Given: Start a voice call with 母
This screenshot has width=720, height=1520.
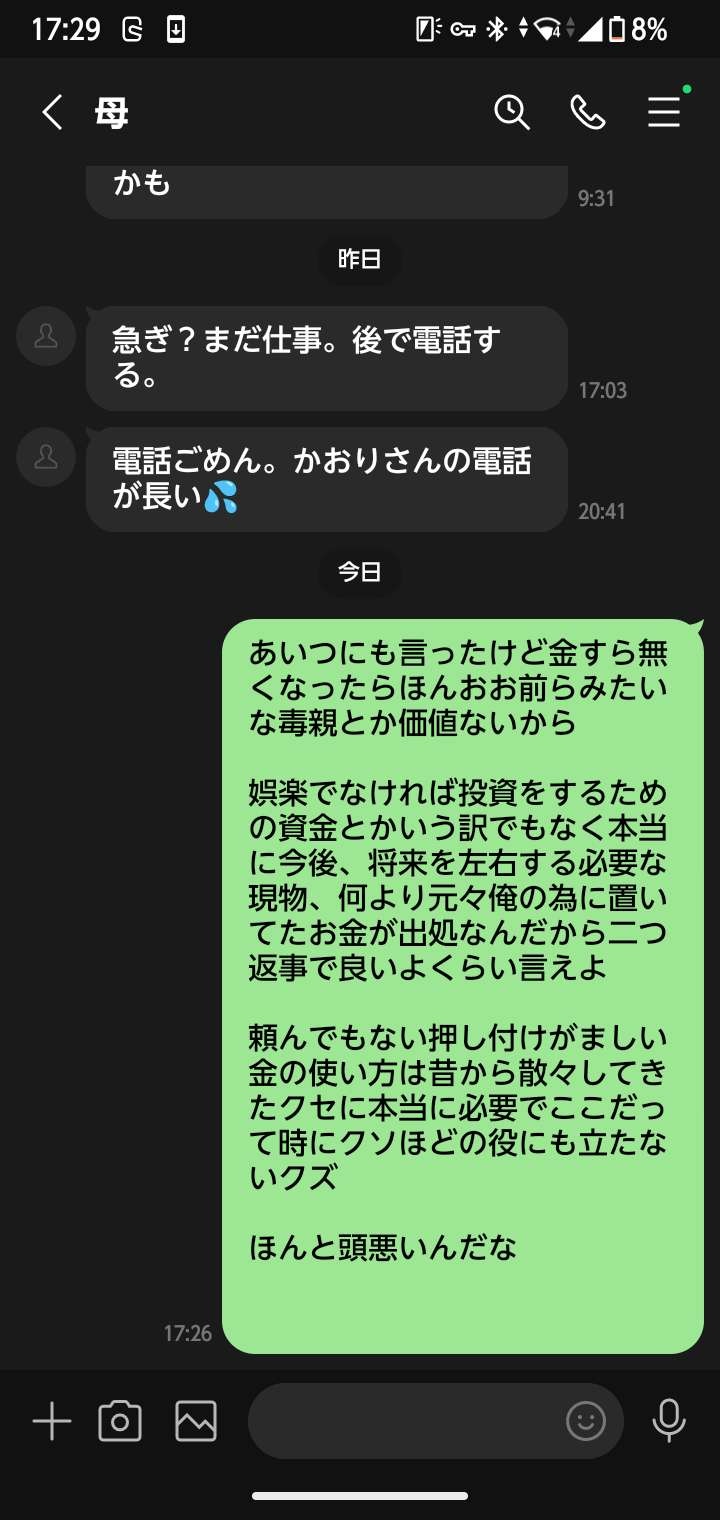Looking at the screenshot, I should click(x=587, y=113).
